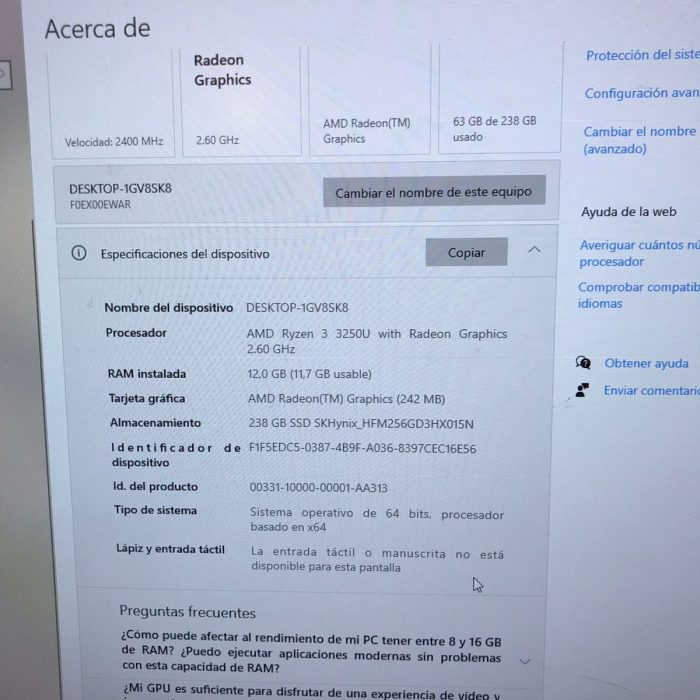700x700 pixels.
Task: Expand the RAM 8 y 16 GB question
Action: tap(524, 661)
